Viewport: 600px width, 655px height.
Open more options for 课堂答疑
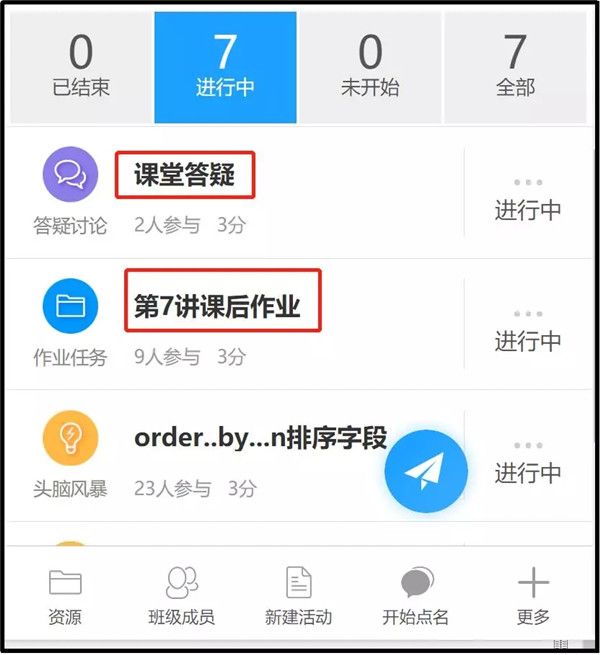click(x=527, y=183)
